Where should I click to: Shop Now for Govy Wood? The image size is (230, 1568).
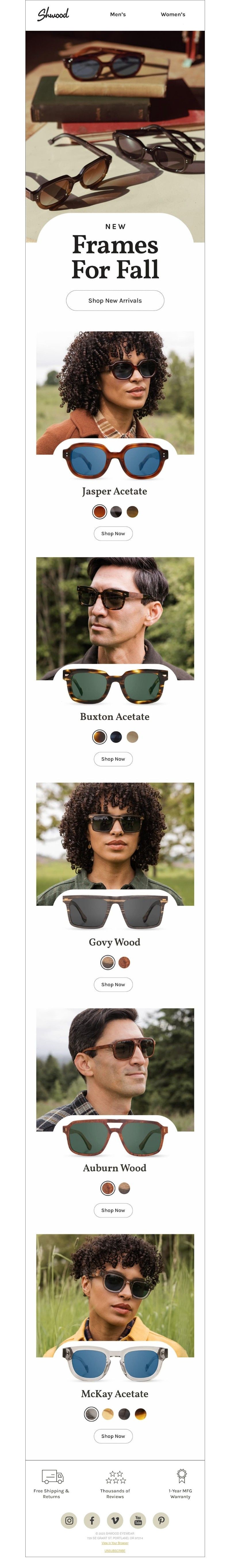click(113, 984)
